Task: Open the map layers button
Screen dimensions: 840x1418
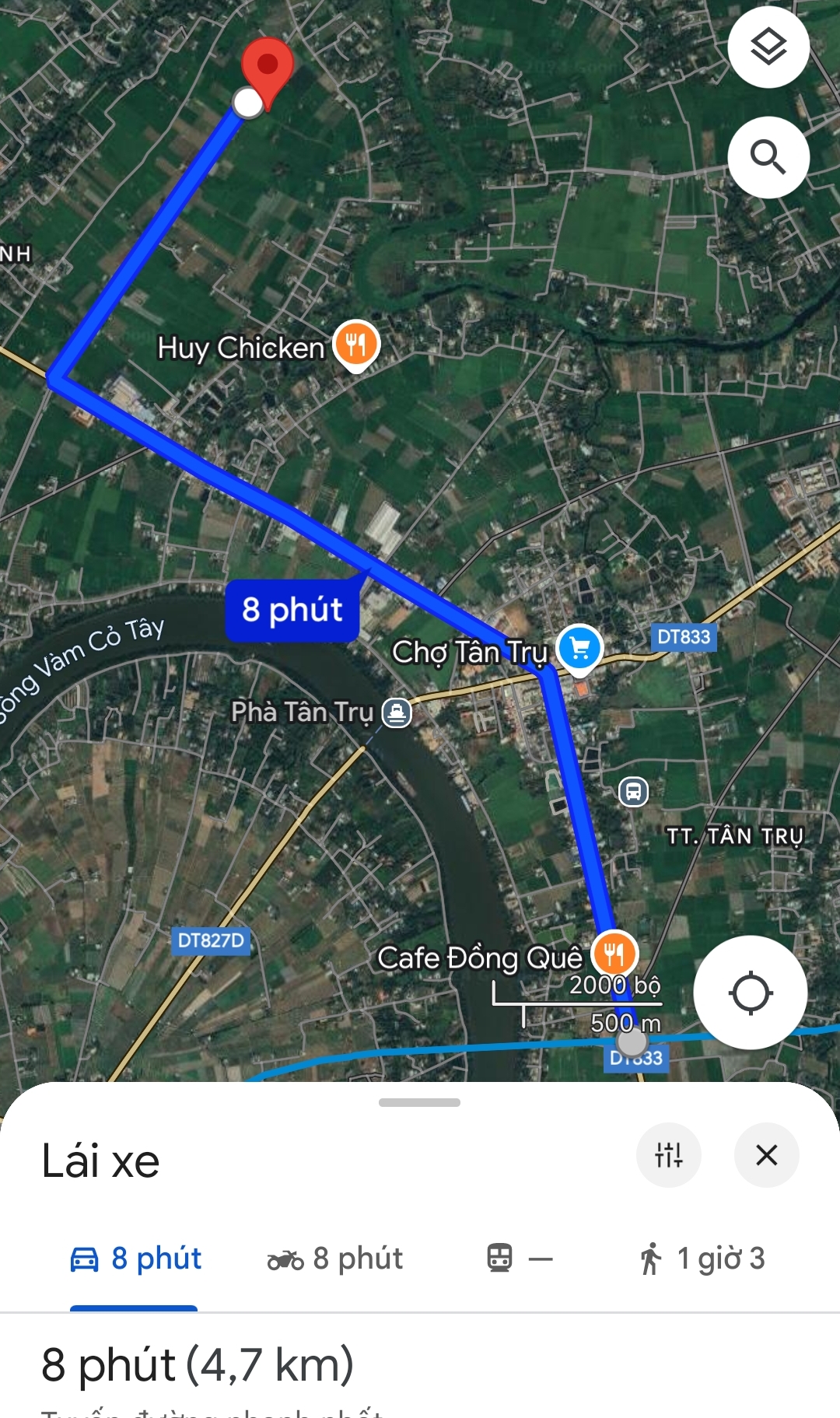Action: pos(768,47)
